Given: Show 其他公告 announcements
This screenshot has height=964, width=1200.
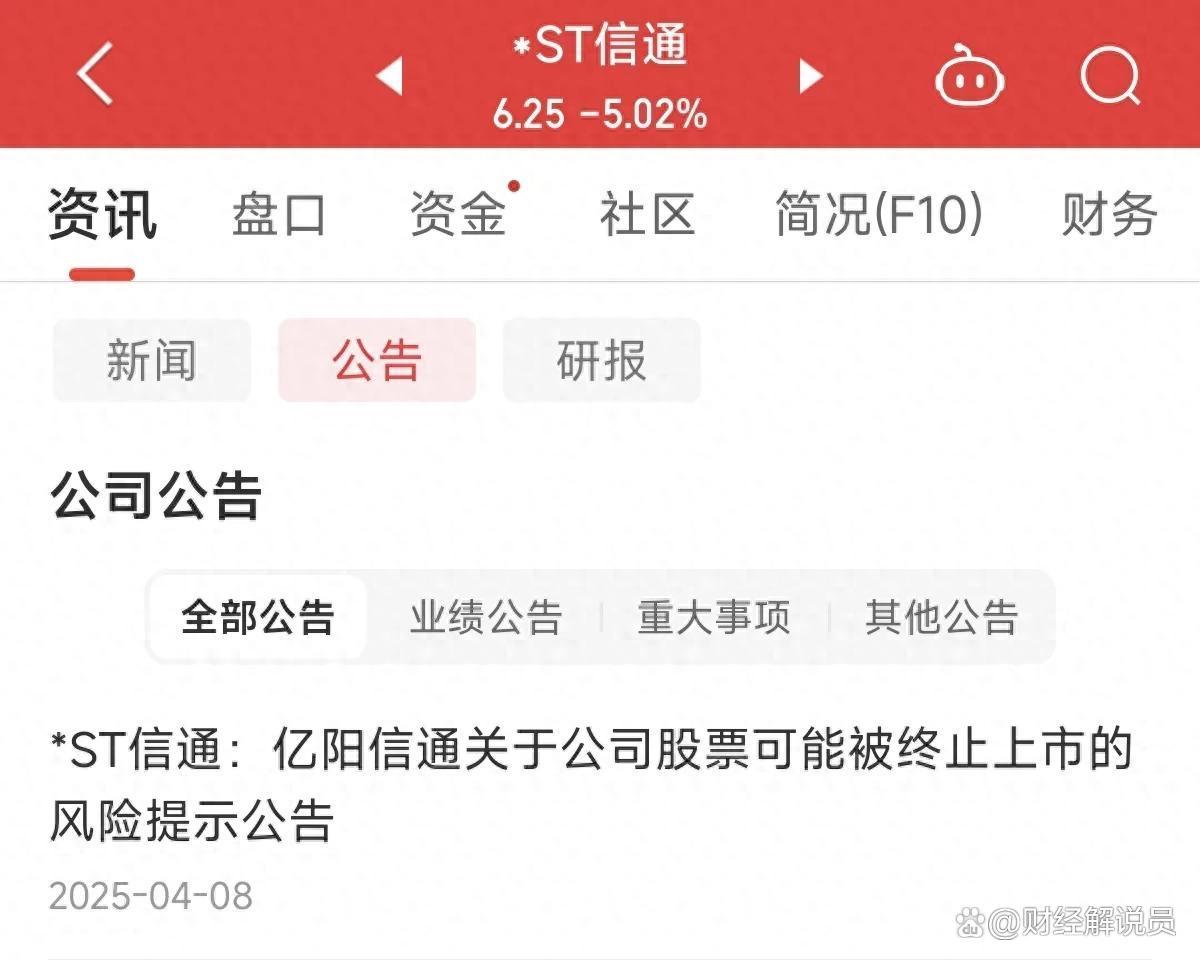Looking at the screenshot, I should click(941, 617).
